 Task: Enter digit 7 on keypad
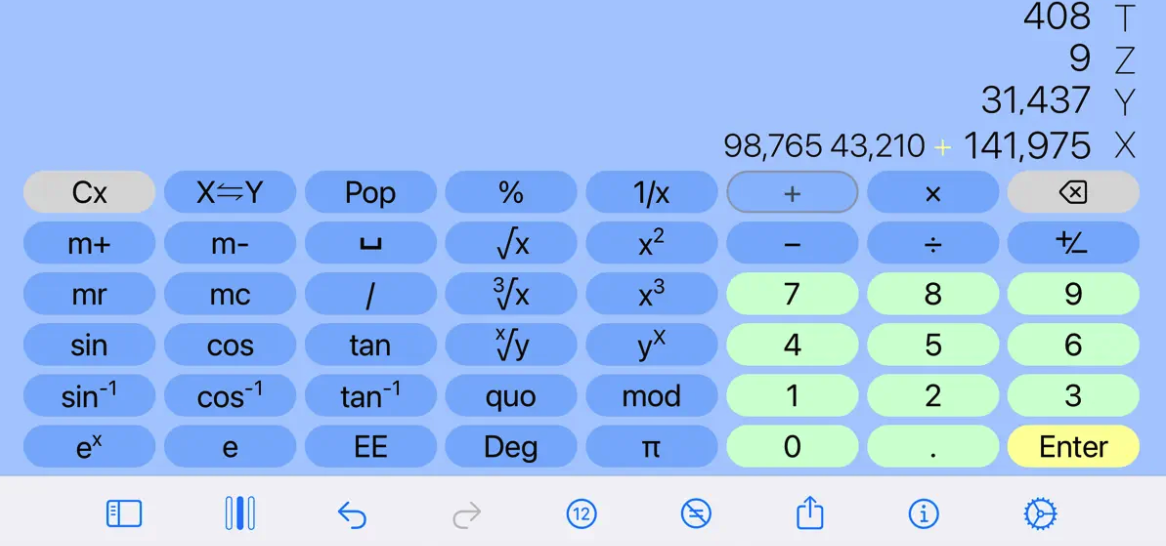click(x=792, y=294)
